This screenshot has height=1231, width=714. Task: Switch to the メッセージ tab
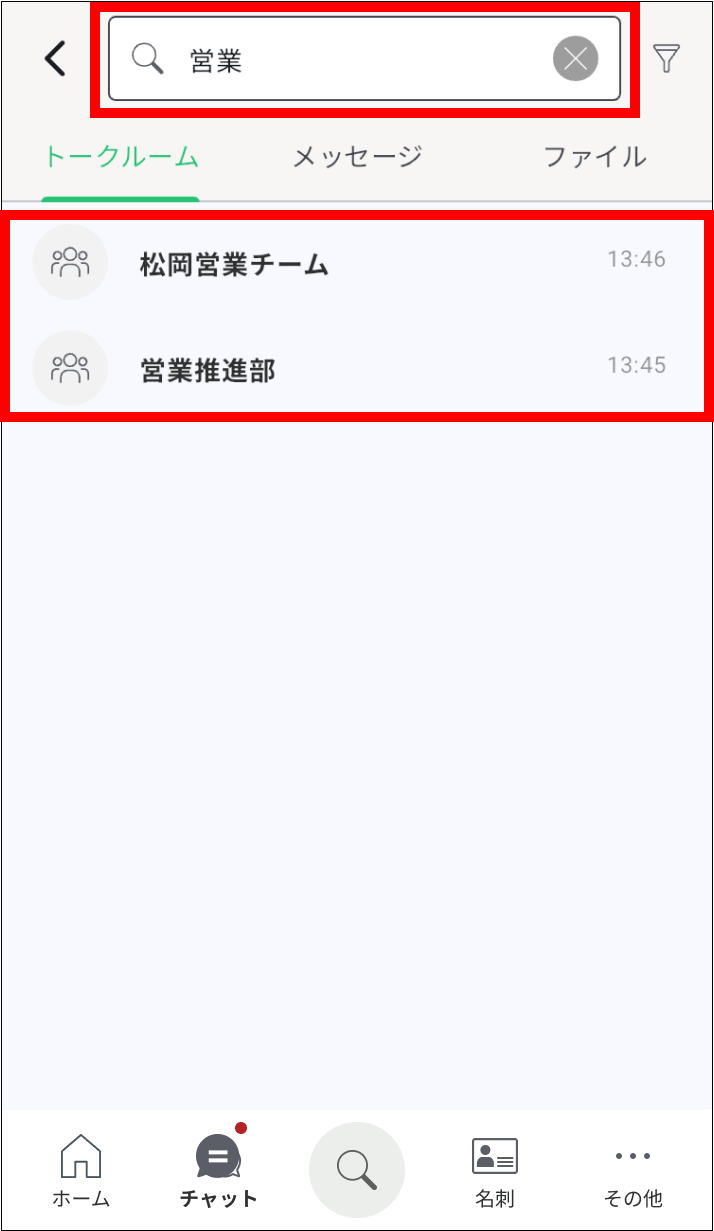pyautogui.click(x=357, y=157)
